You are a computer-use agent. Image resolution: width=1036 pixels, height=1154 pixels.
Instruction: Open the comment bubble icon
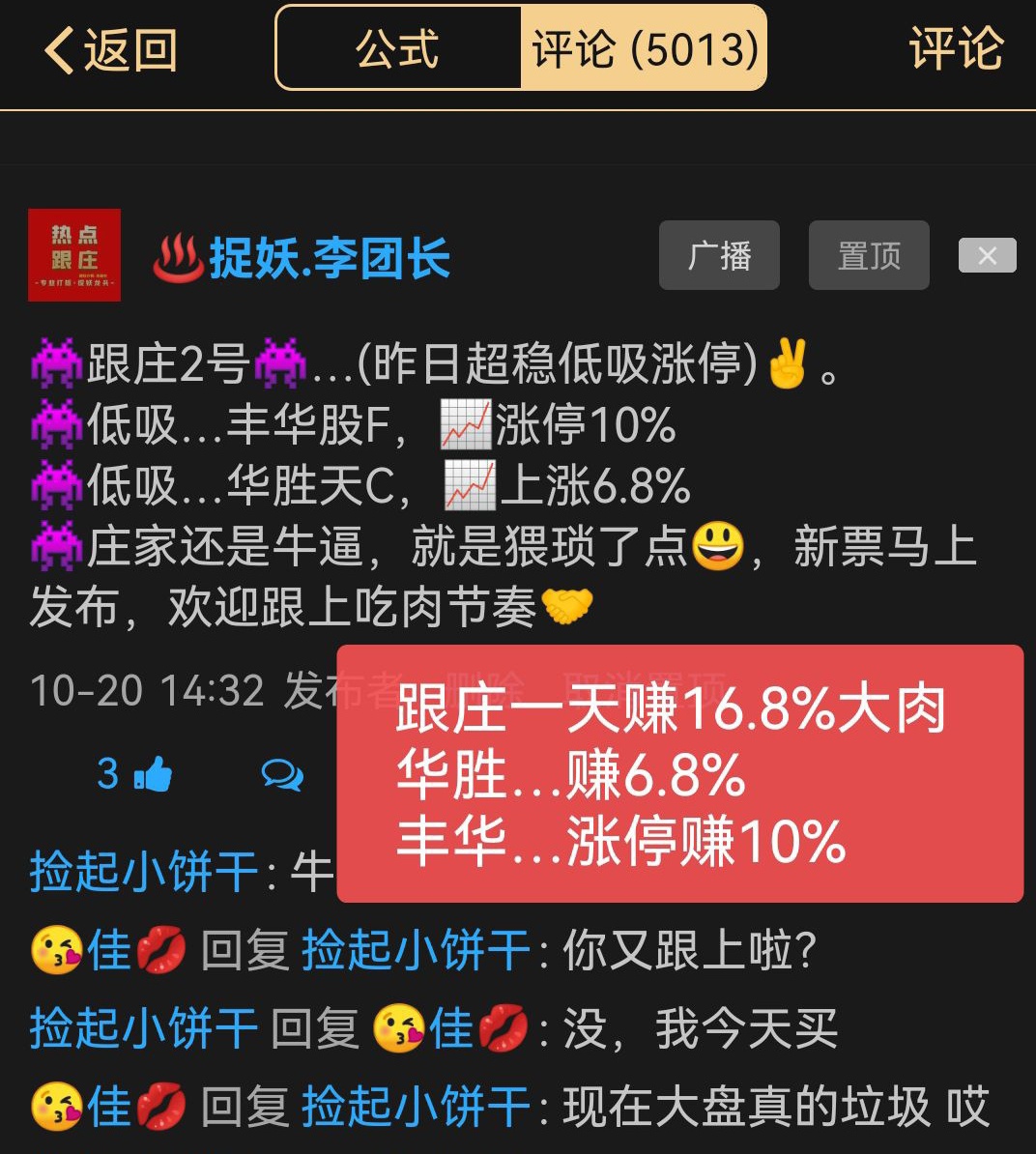click(x=282, y=774)
